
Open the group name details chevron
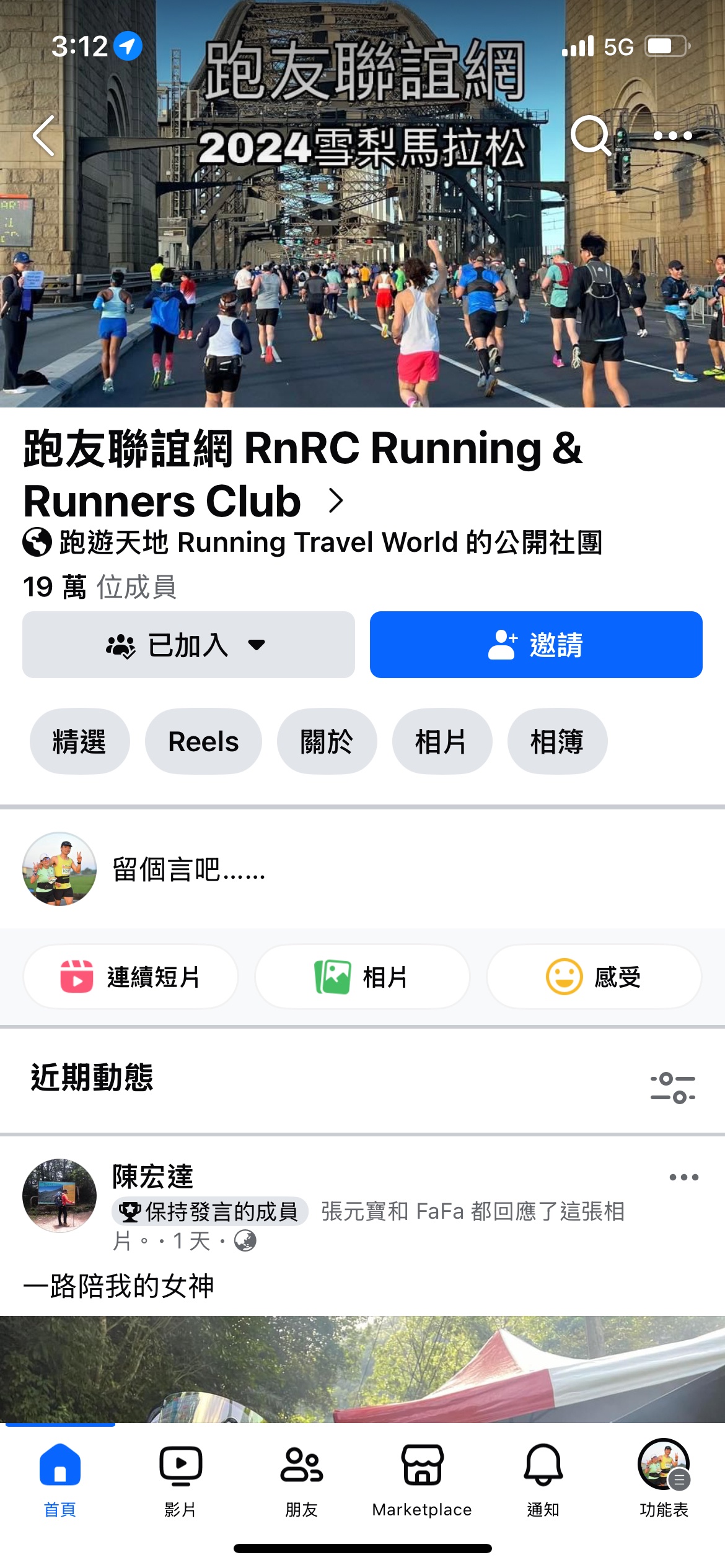pyautogui.click(x=336, y=501)
